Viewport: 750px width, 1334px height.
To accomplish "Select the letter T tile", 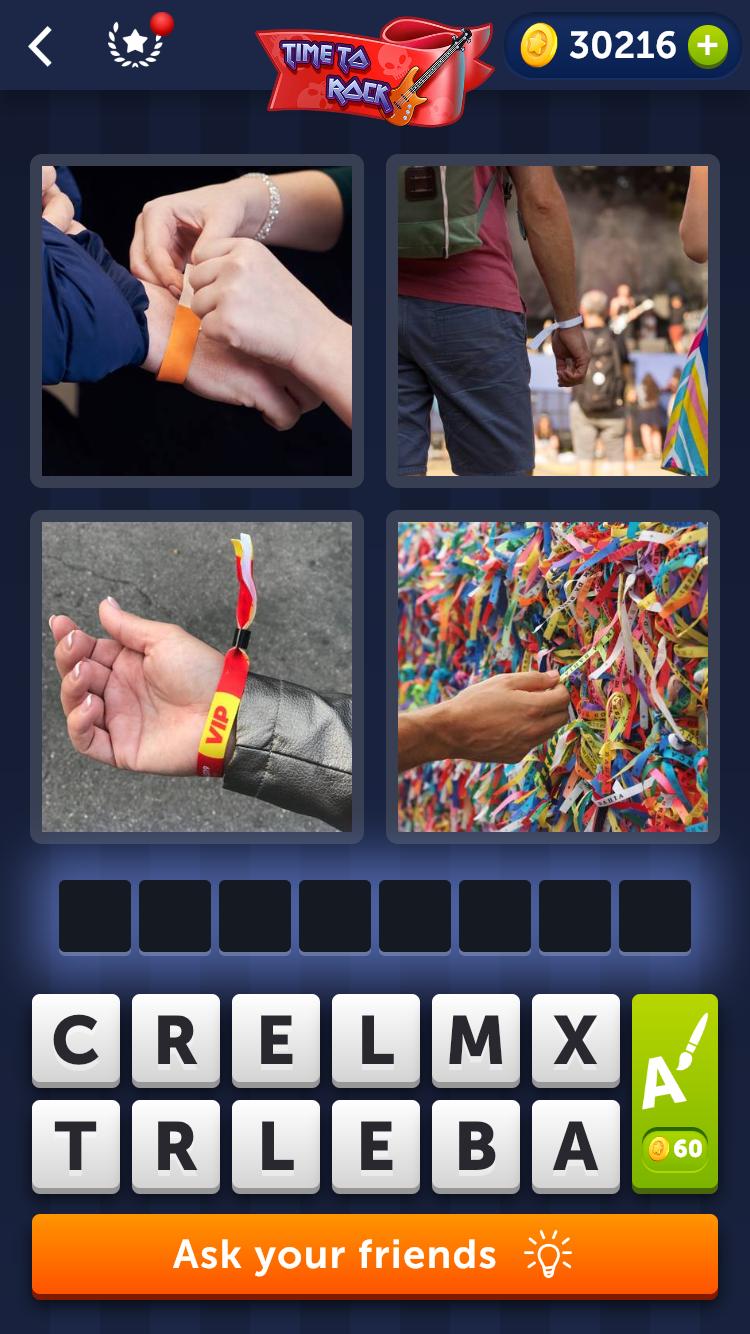I will 76,1146.
